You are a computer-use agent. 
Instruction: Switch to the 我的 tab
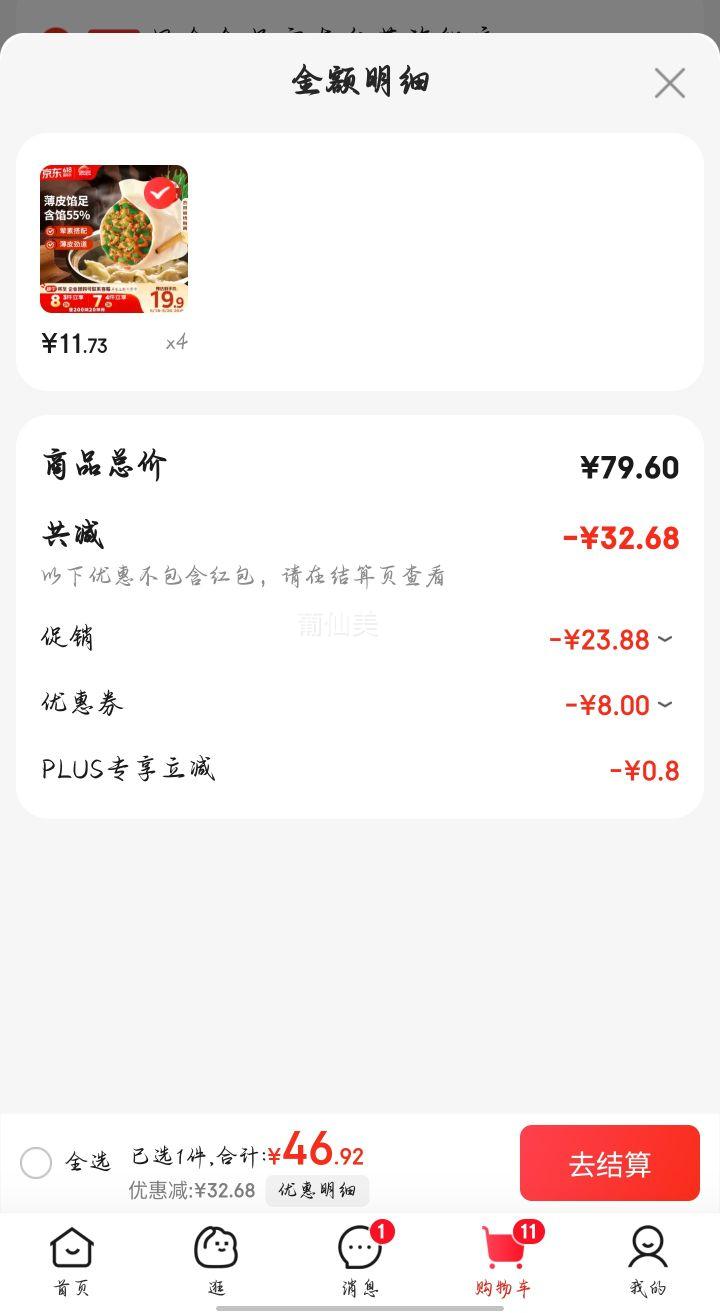(x=648, y=1261)
